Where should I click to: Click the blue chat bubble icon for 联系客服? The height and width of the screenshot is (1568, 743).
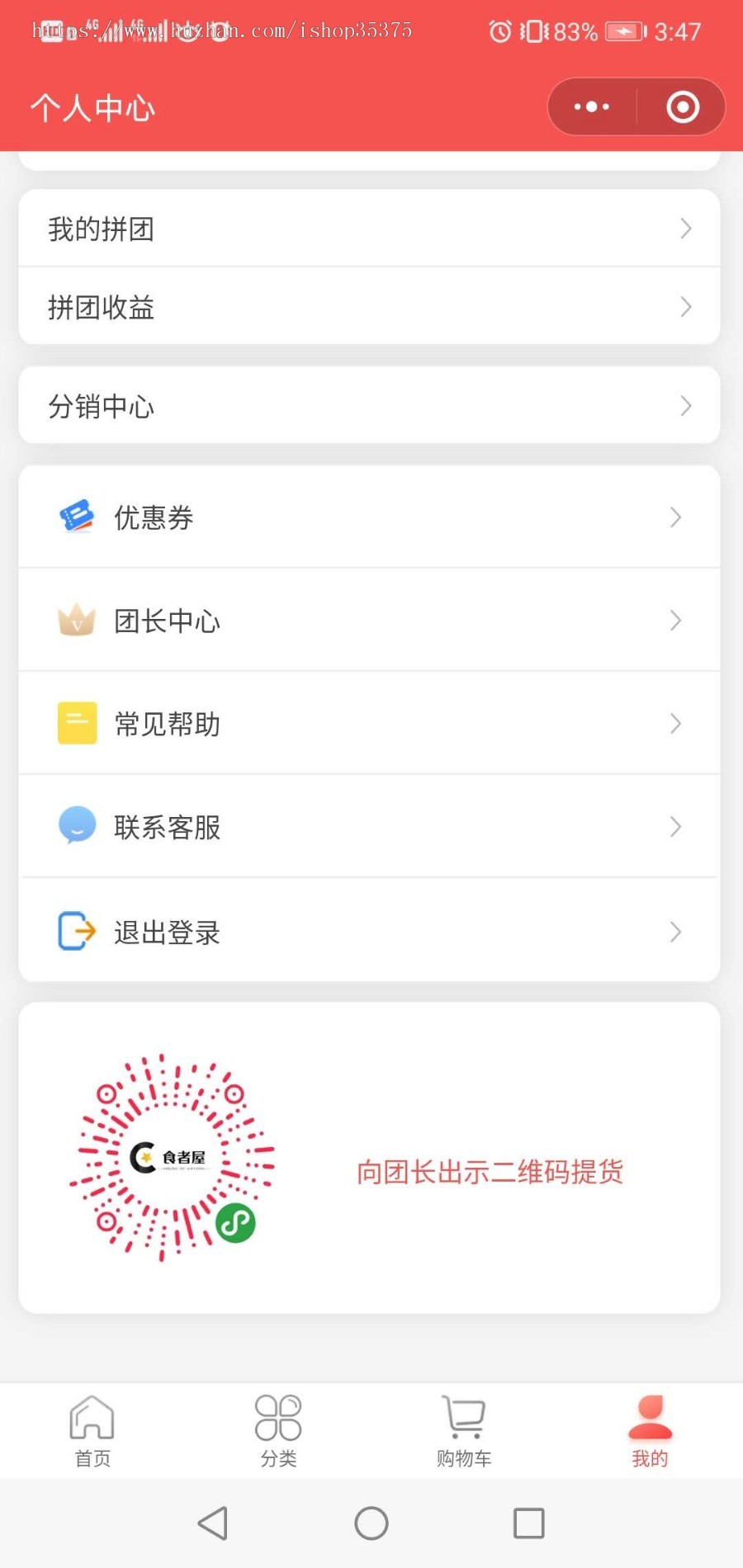click(x=77, y=826)
